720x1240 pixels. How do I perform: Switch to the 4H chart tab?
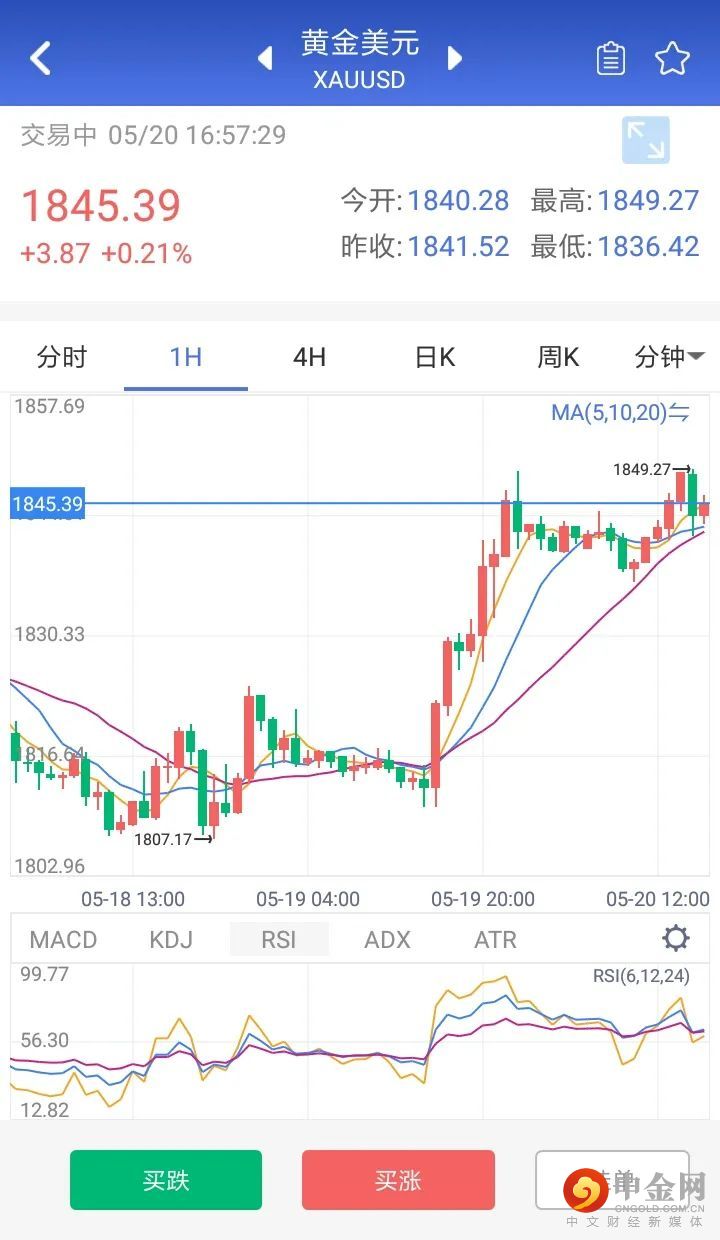[309, 357]
